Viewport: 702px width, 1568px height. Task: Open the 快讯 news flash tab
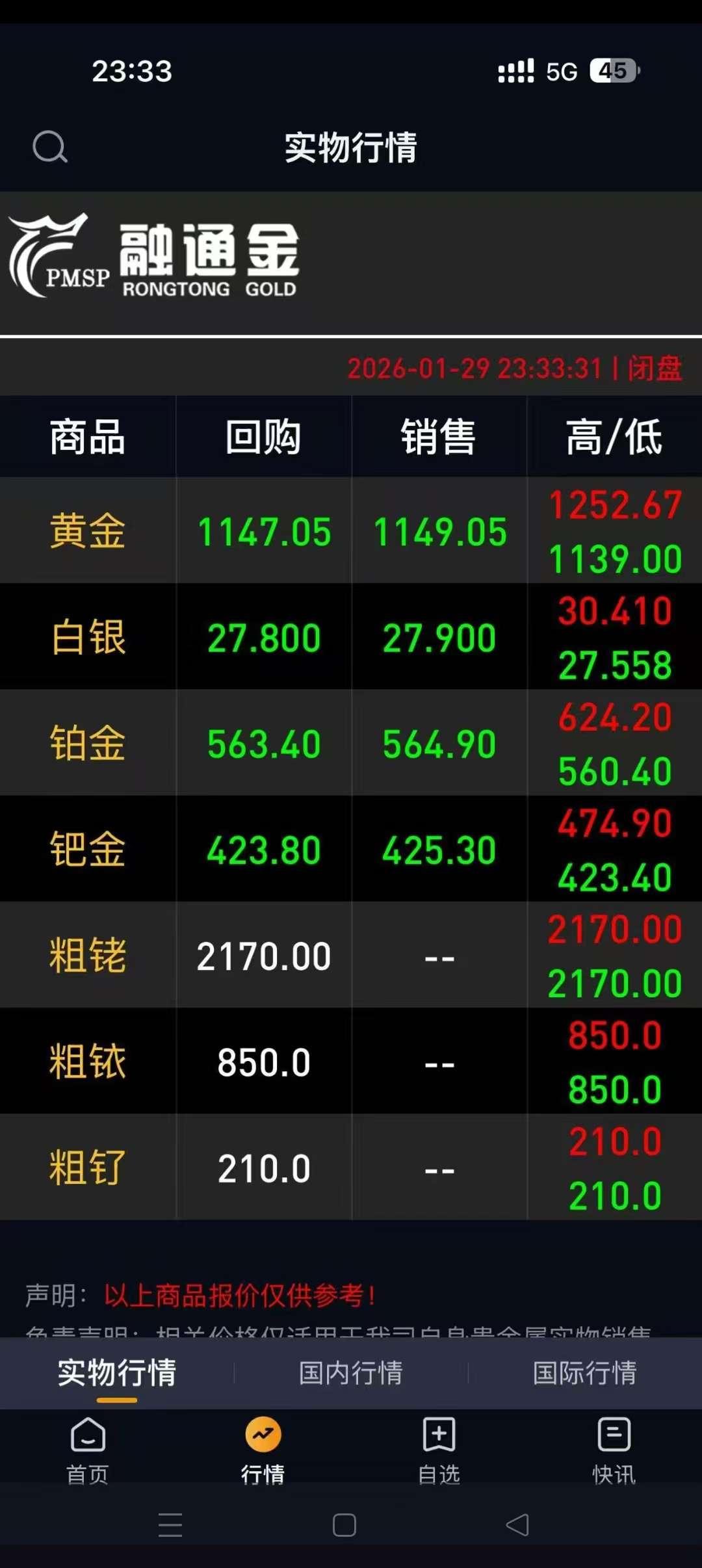[x=614, y=1450]
